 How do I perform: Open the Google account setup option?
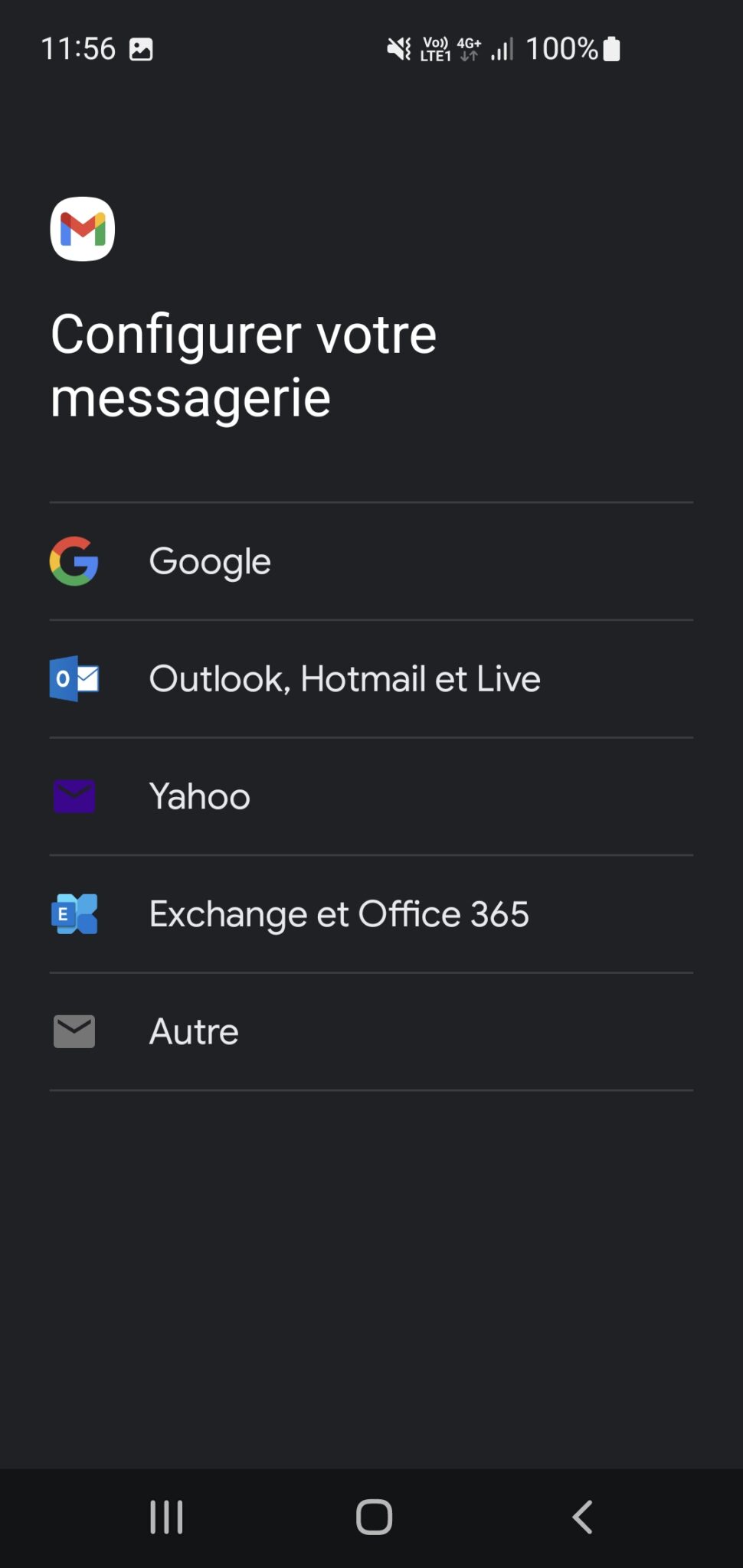tap(210, 560)
